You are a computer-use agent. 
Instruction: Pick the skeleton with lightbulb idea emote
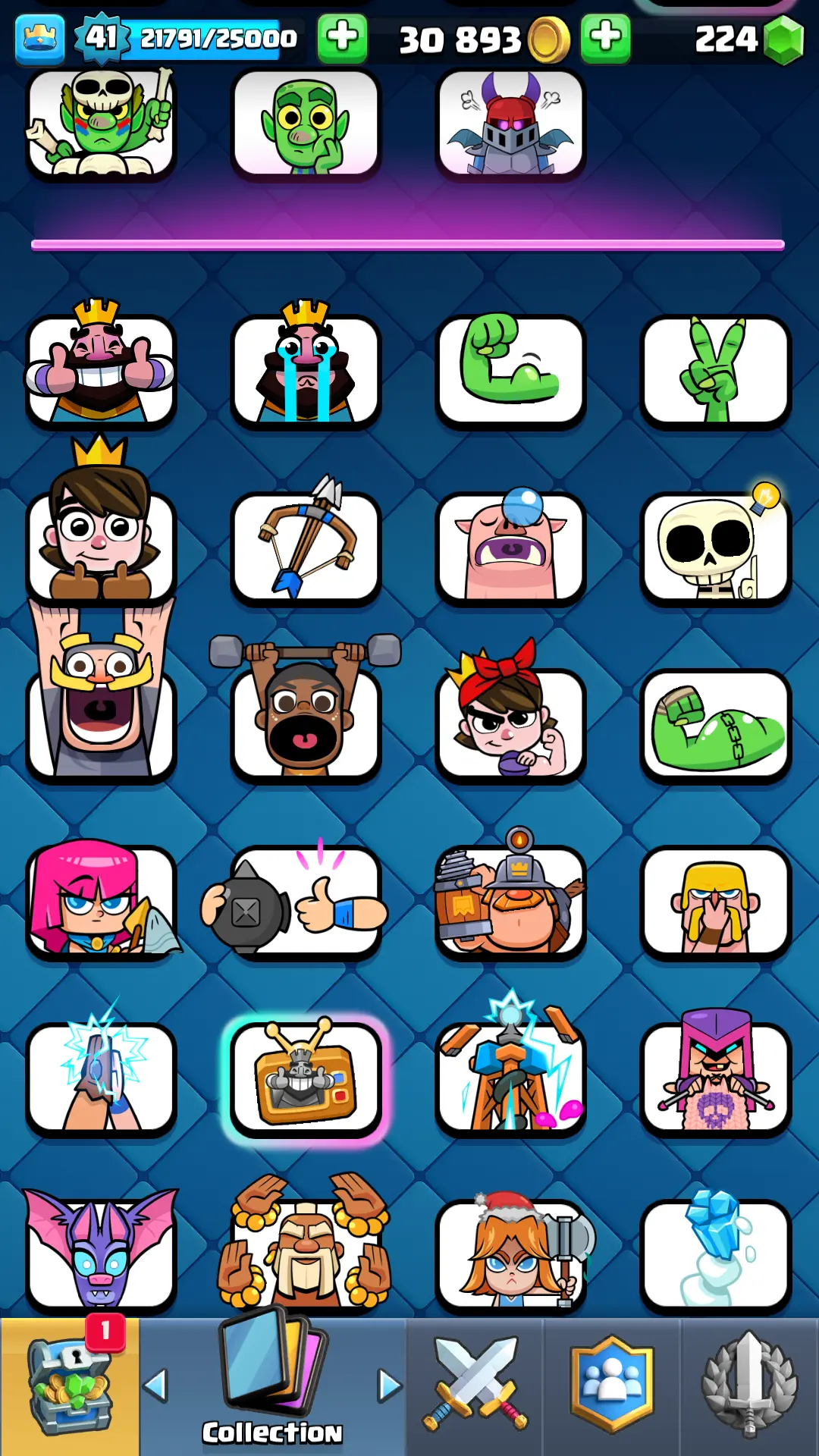715,546
